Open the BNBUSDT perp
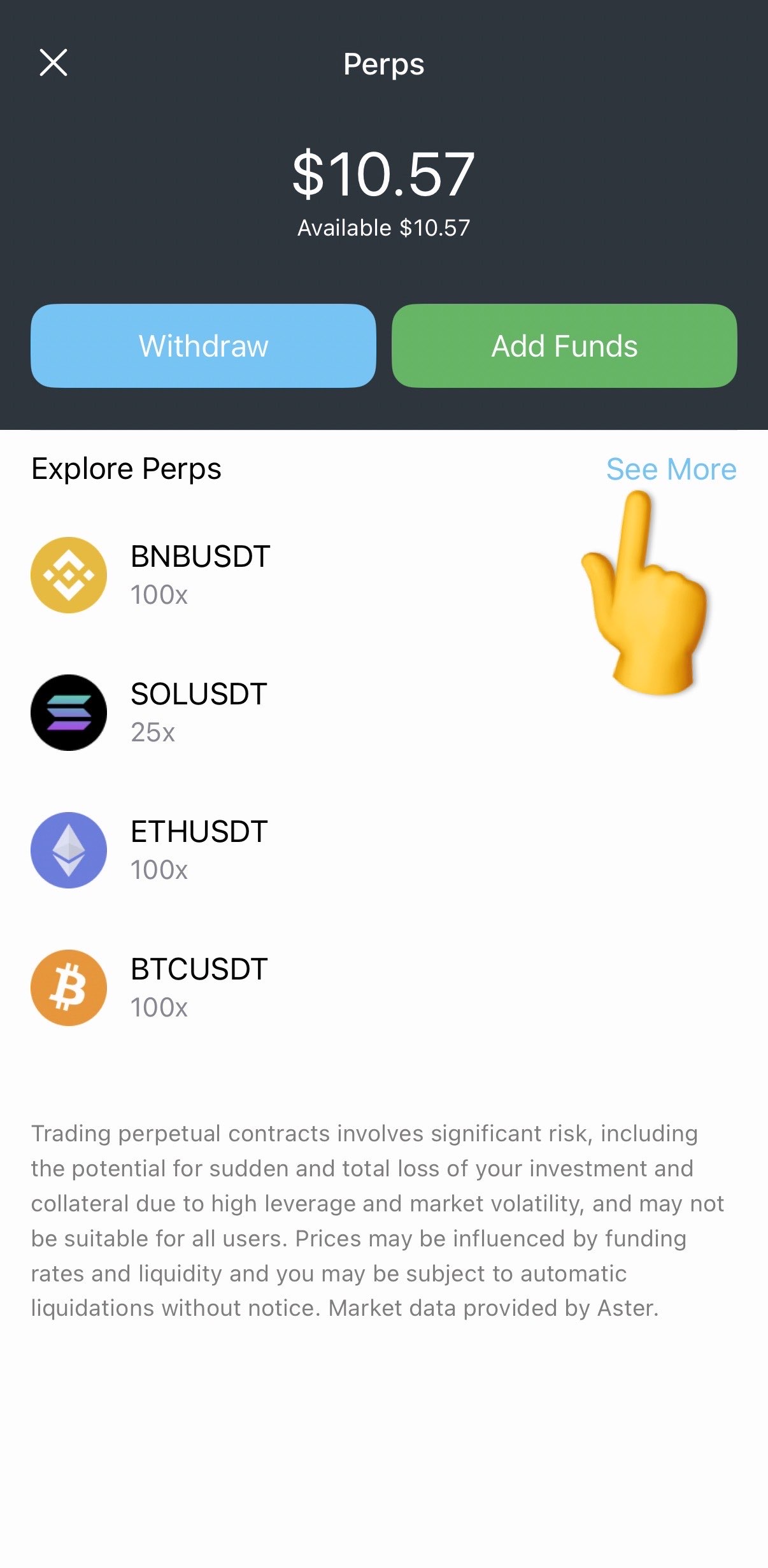Screen dimensions: 768x1568 (x=200, y=574)
